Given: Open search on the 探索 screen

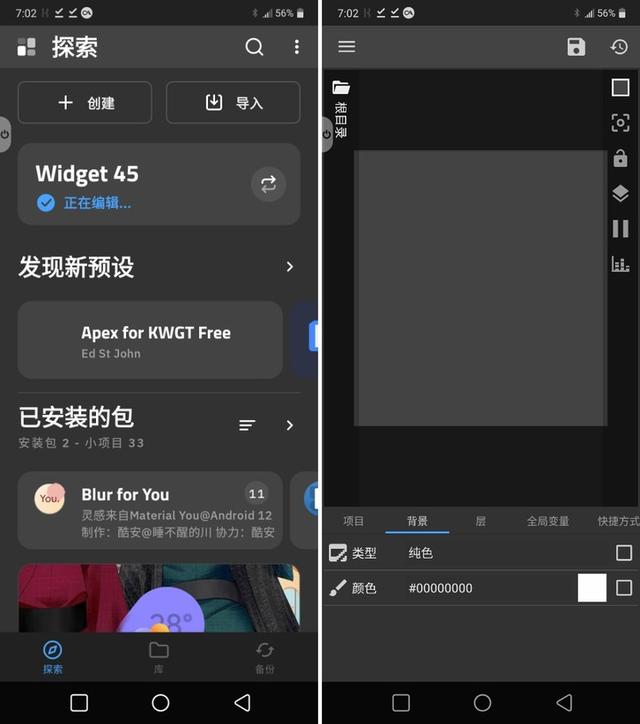Looking at the screenshot, I should [255, 47].
